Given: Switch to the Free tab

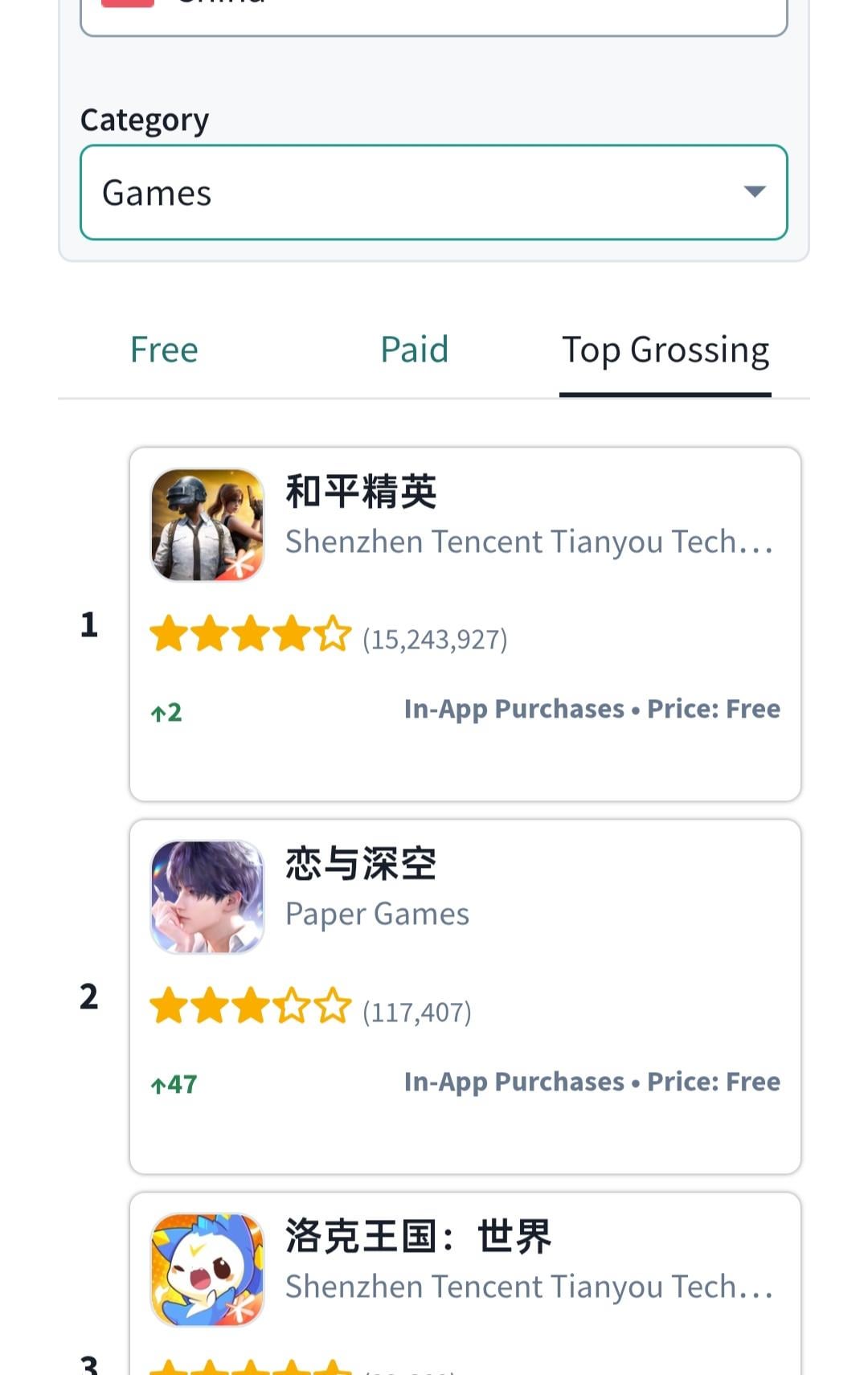Looking at the screenshot, I should tap(164, 350).
